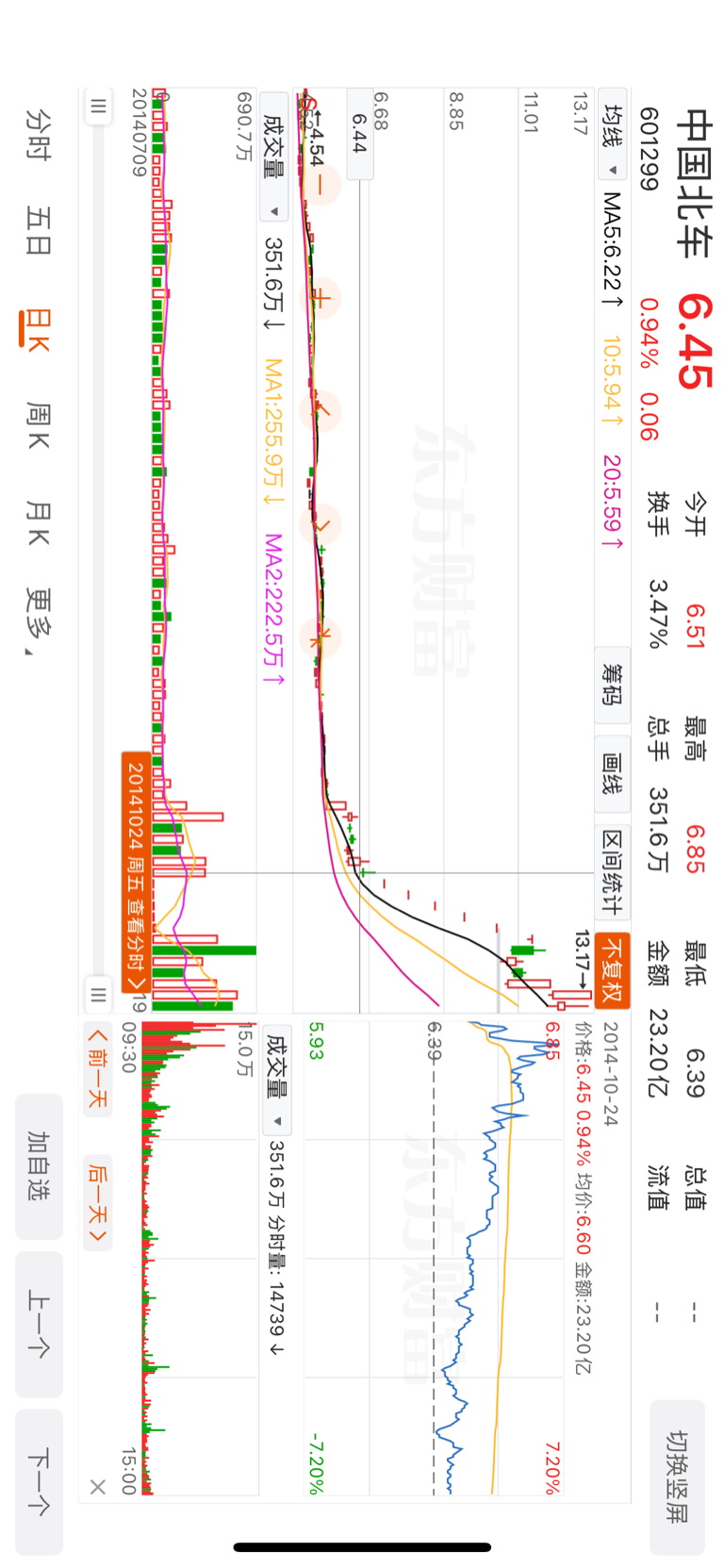
Task: Select the 五日 tab
Action: (39, 232)
